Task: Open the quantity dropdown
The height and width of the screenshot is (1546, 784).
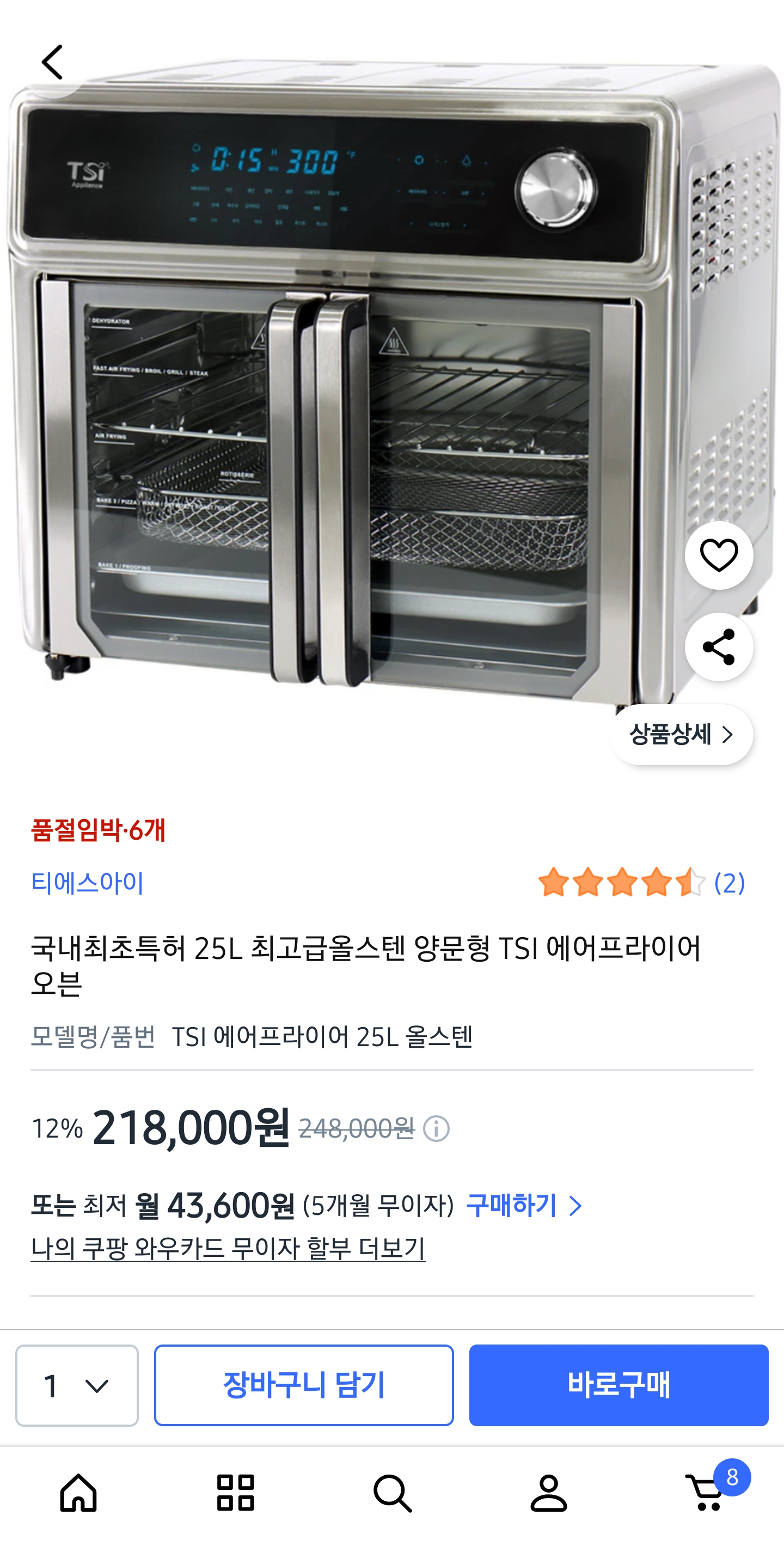Action: click(x=77, y=1385)
